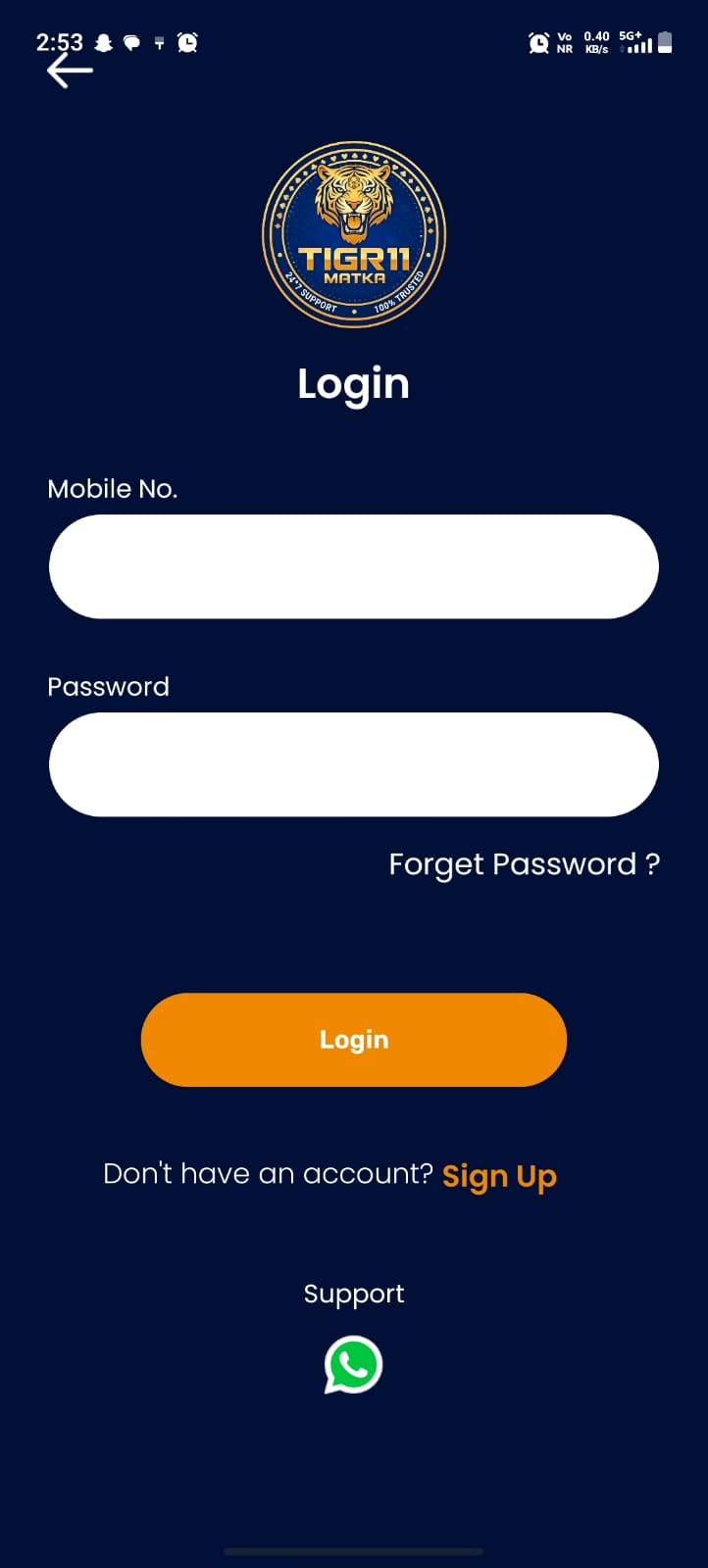
Task: Open WhatsApp support chat
Action: pyautogui.click(x=354, y=1365)
